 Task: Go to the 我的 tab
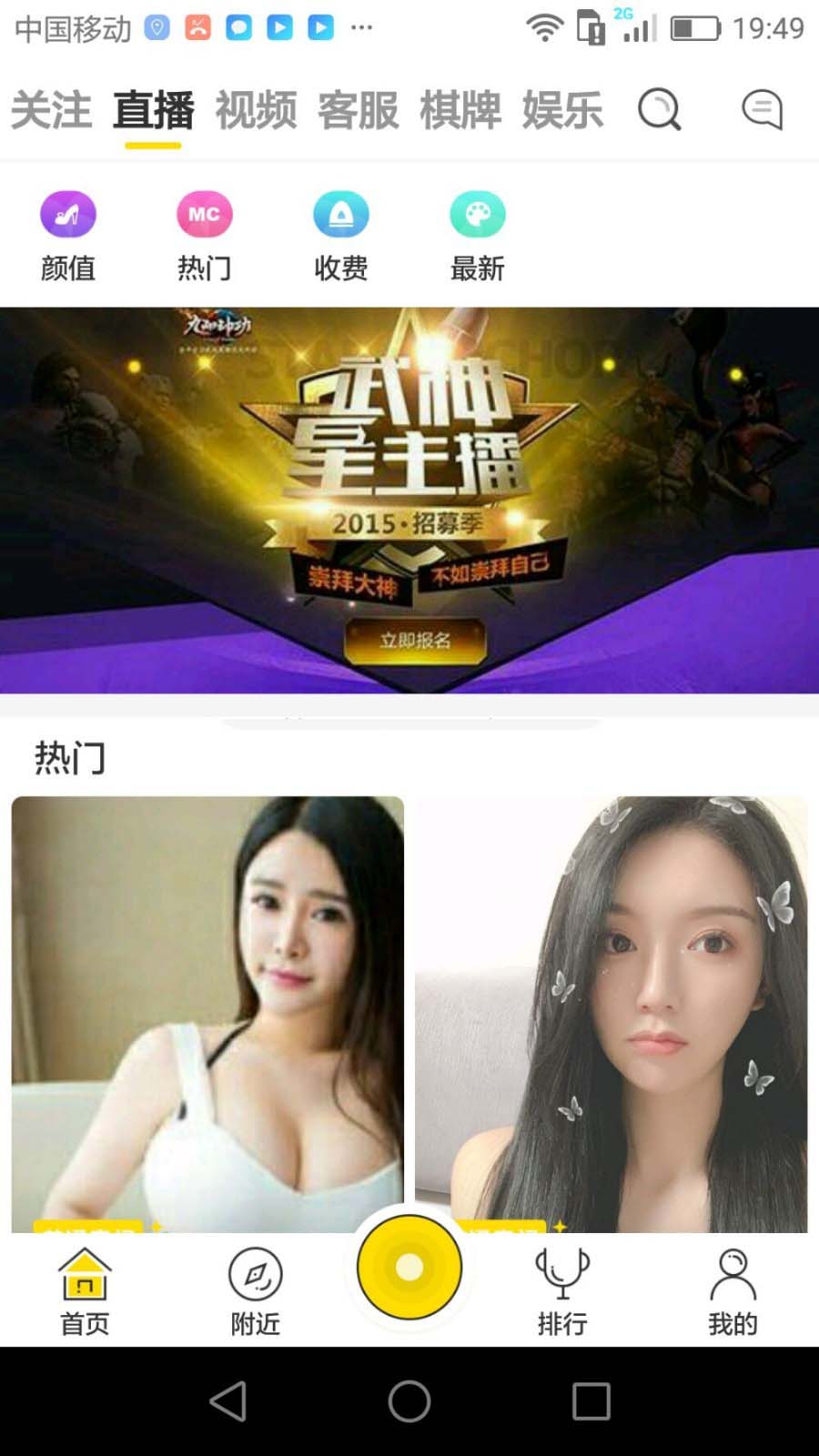(733, 1290)
